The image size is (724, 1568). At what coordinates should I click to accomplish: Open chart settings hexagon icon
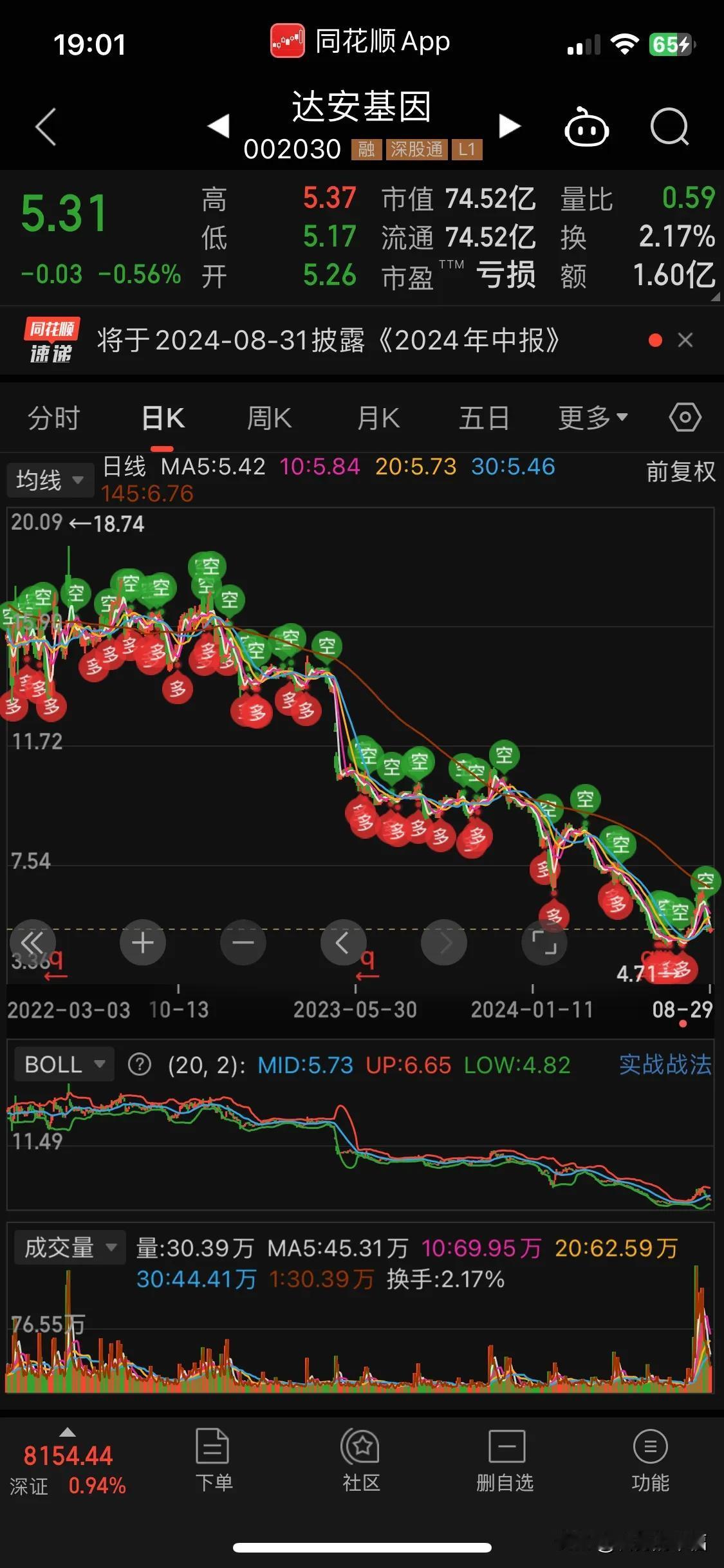point(685,418)
